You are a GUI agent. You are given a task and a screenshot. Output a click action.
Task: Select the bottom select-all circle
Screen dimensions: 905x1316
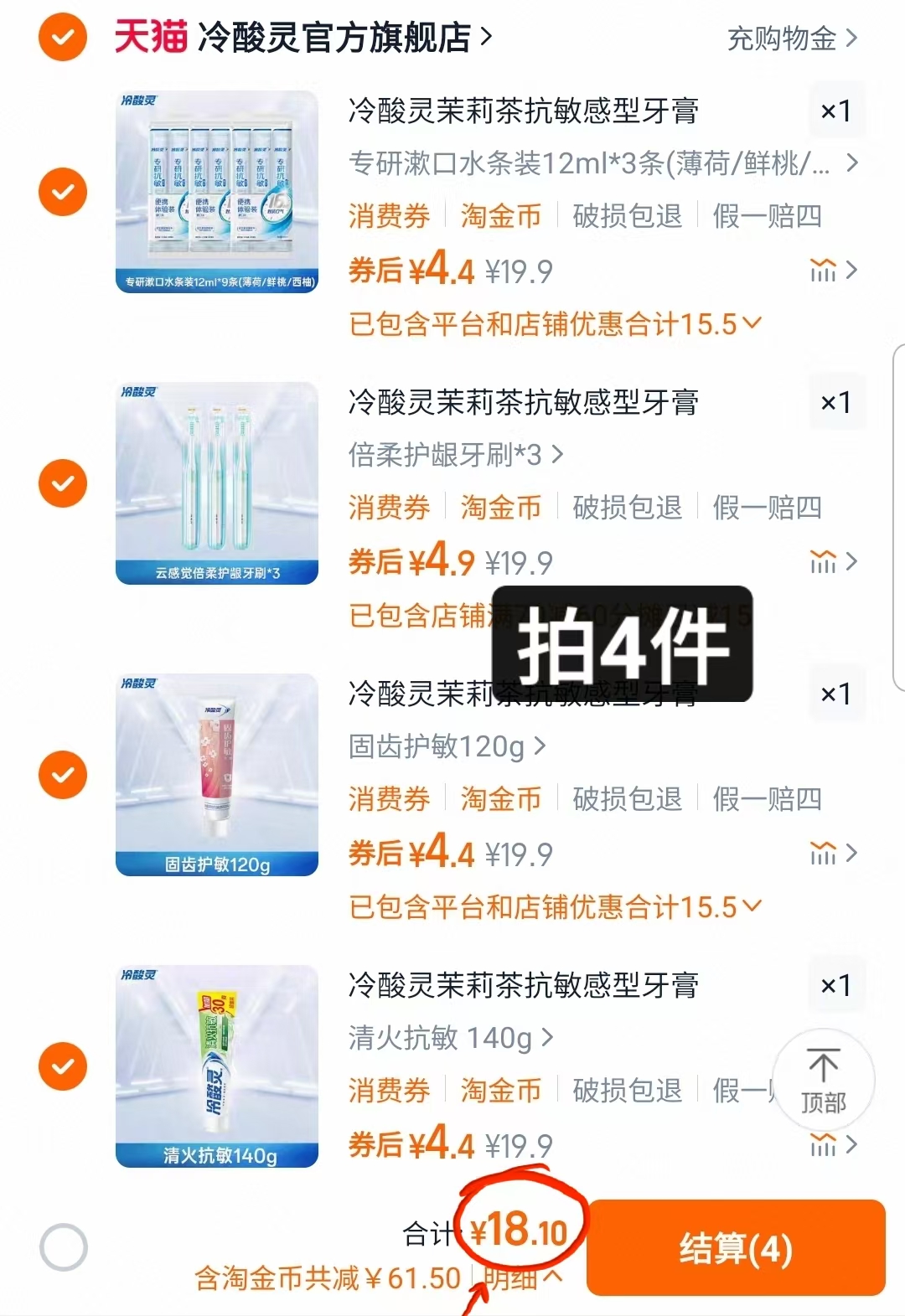point(62,1247)
